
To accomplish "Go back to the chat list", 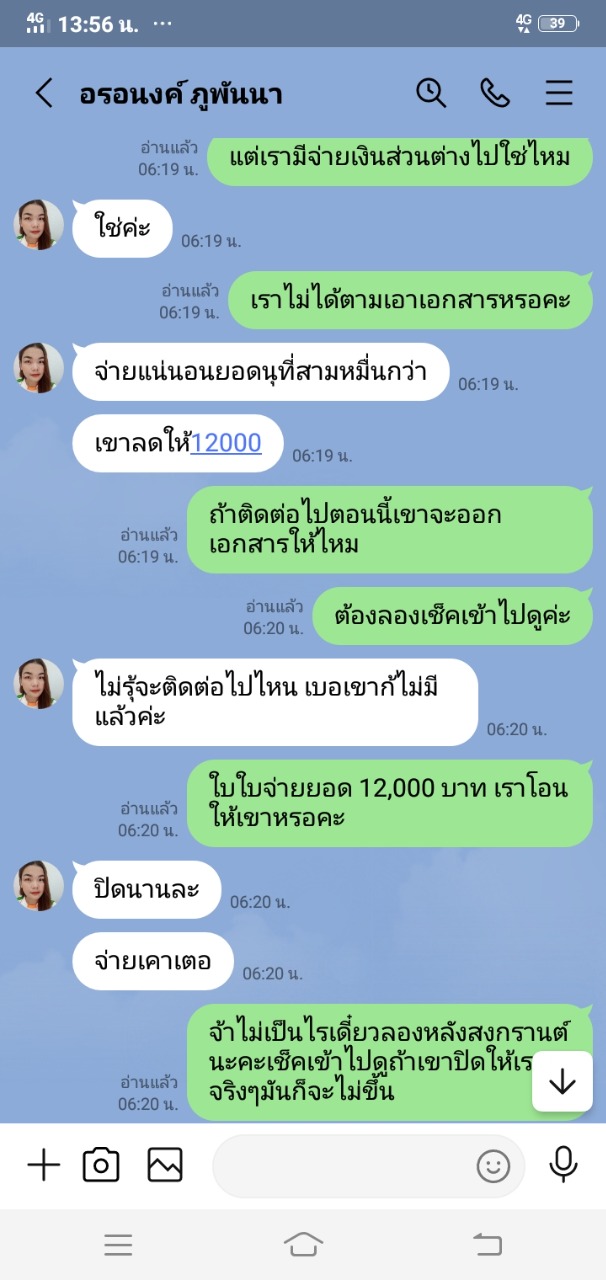I will point(44,94).
